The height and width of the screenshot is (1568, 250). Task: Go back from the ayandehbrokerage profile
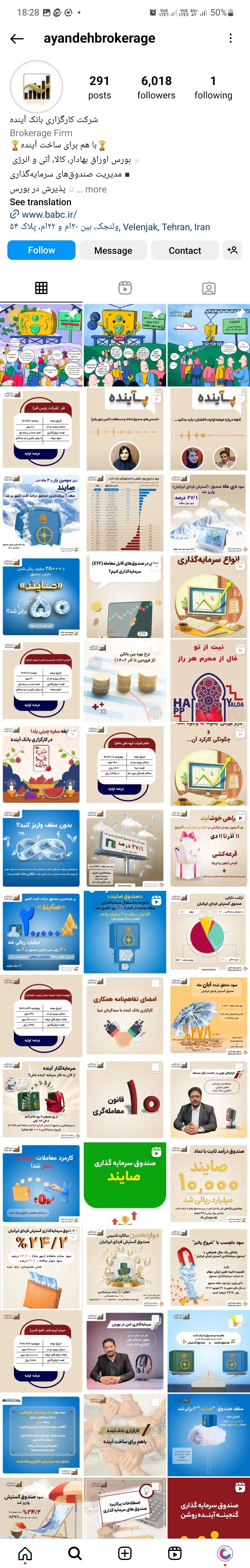[x=17, y=38]
